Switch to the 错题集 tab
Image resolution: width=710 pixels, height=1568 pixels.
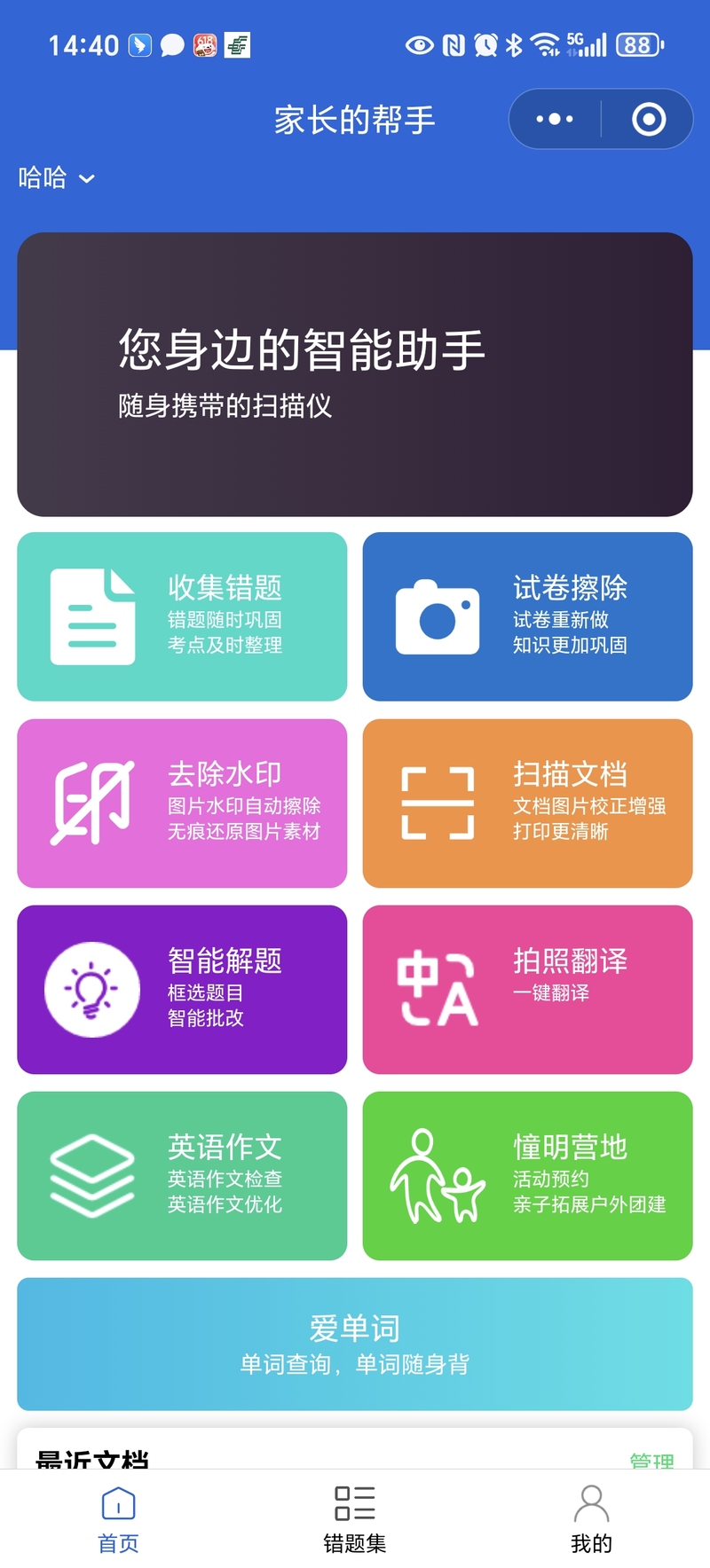pyautogui.click(x=355, y=1519)
